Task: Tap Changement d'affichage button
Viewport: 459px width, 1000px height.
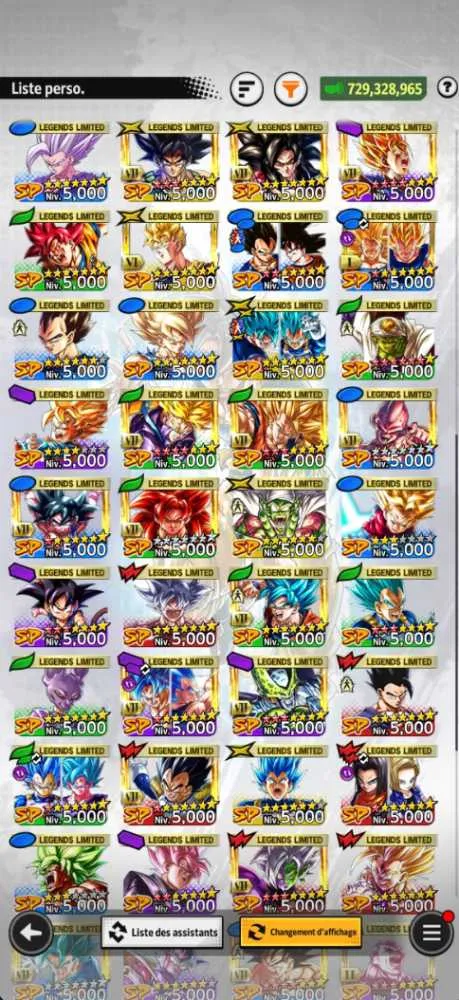Action: [301, 932]
